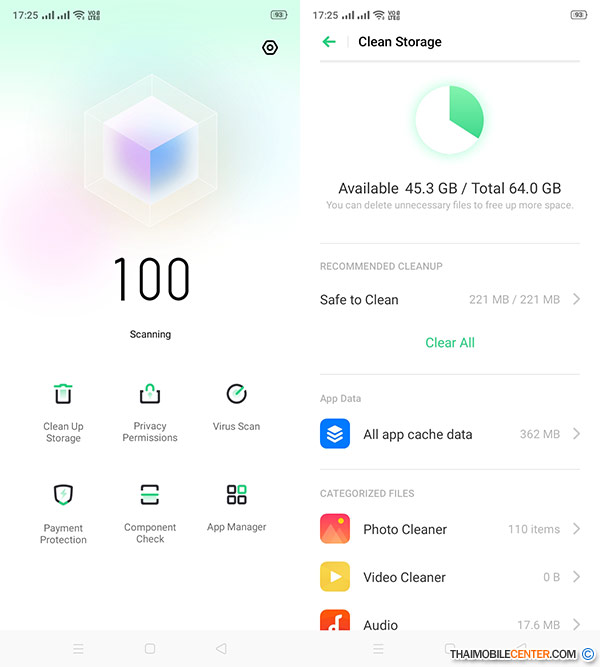Open App Manager
The width and height of the screenshot is (600, 667).
[236, 505]
